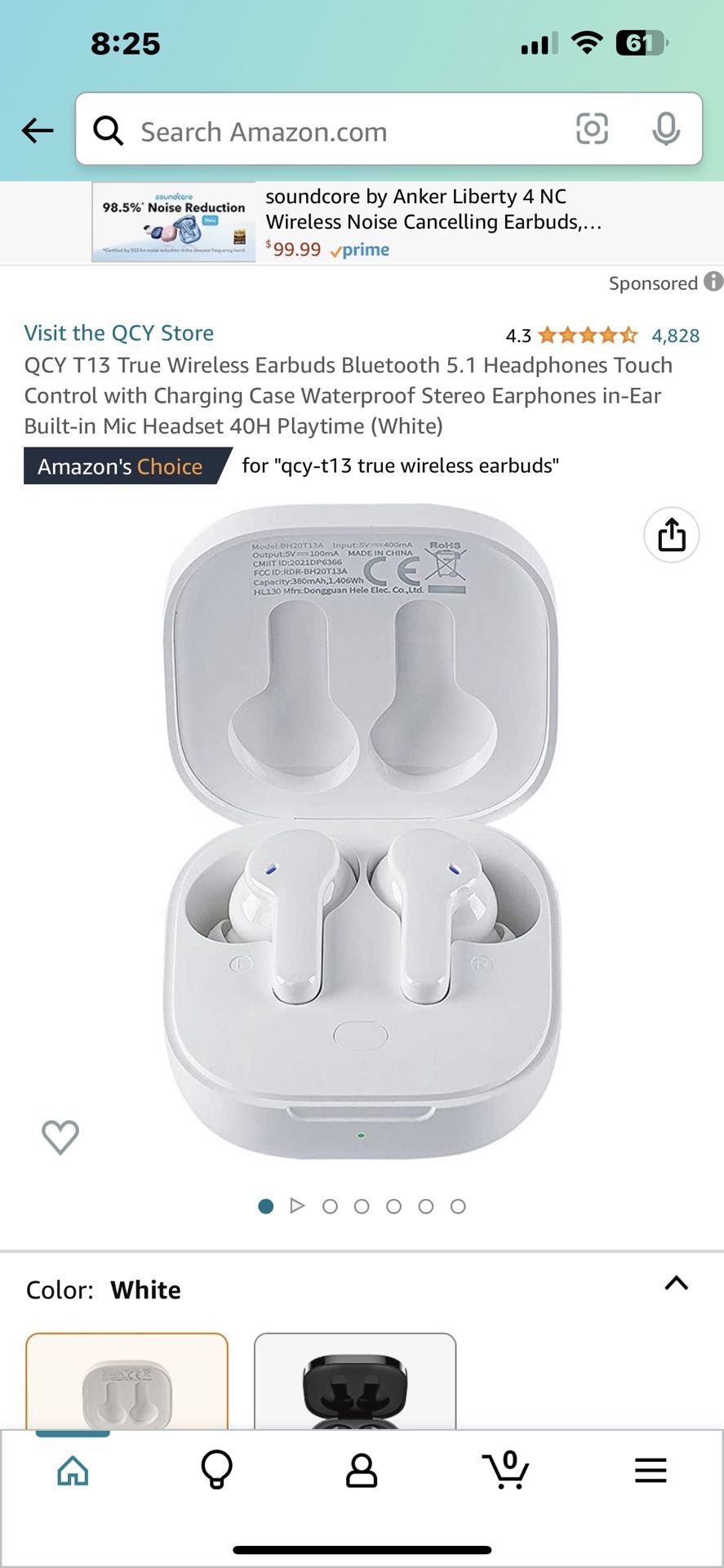Open the shopping cart
This screenshot has height=1568, width=724.
click(x=506, y=1470)
